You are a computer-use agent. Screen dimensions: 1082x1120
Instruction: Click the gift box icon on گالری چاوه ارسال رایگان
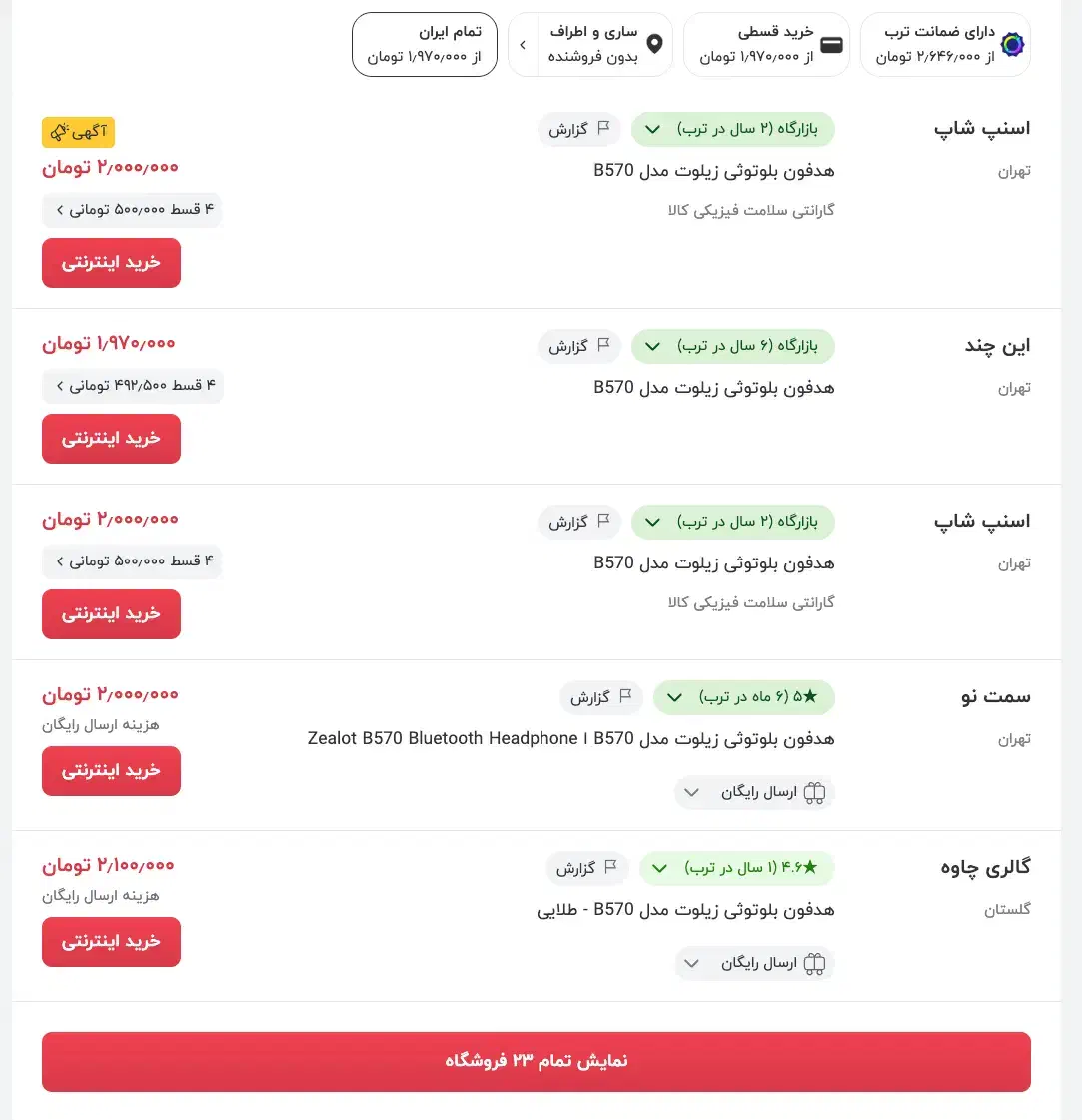[815, 962]
